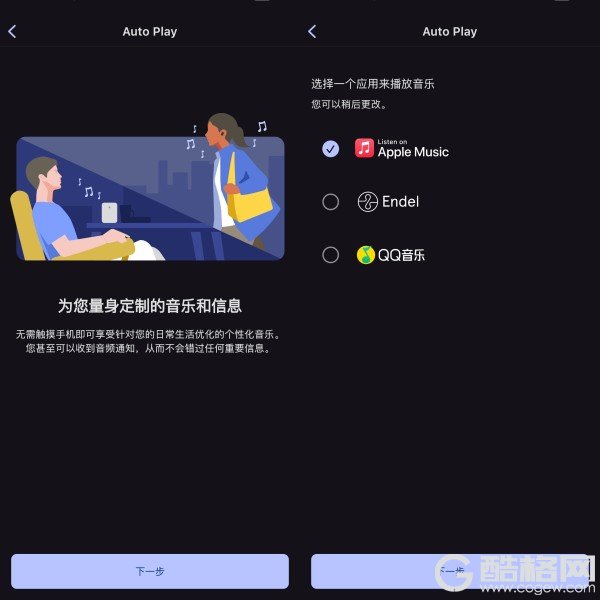Tap 下一步 on the tailored music intro screen
The width and height of the screenshot is (600, 600).
coord(150,571)
